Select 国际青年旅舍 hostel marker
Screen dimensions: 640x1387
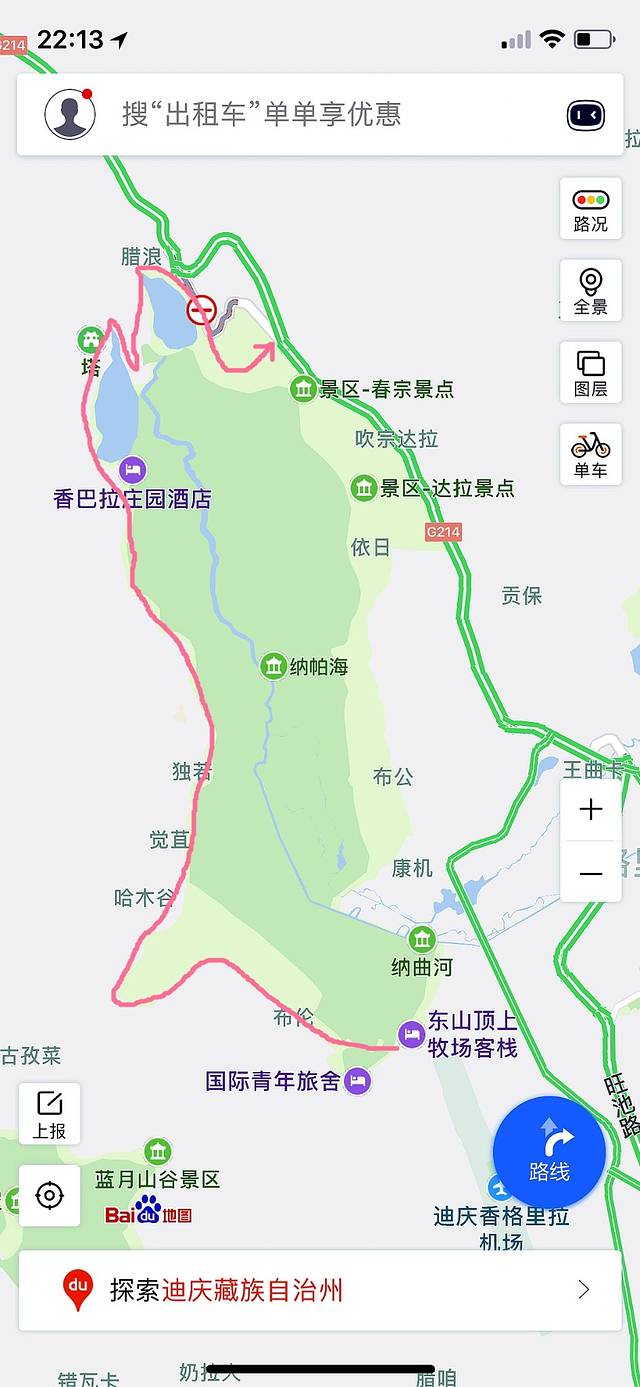358,1081
